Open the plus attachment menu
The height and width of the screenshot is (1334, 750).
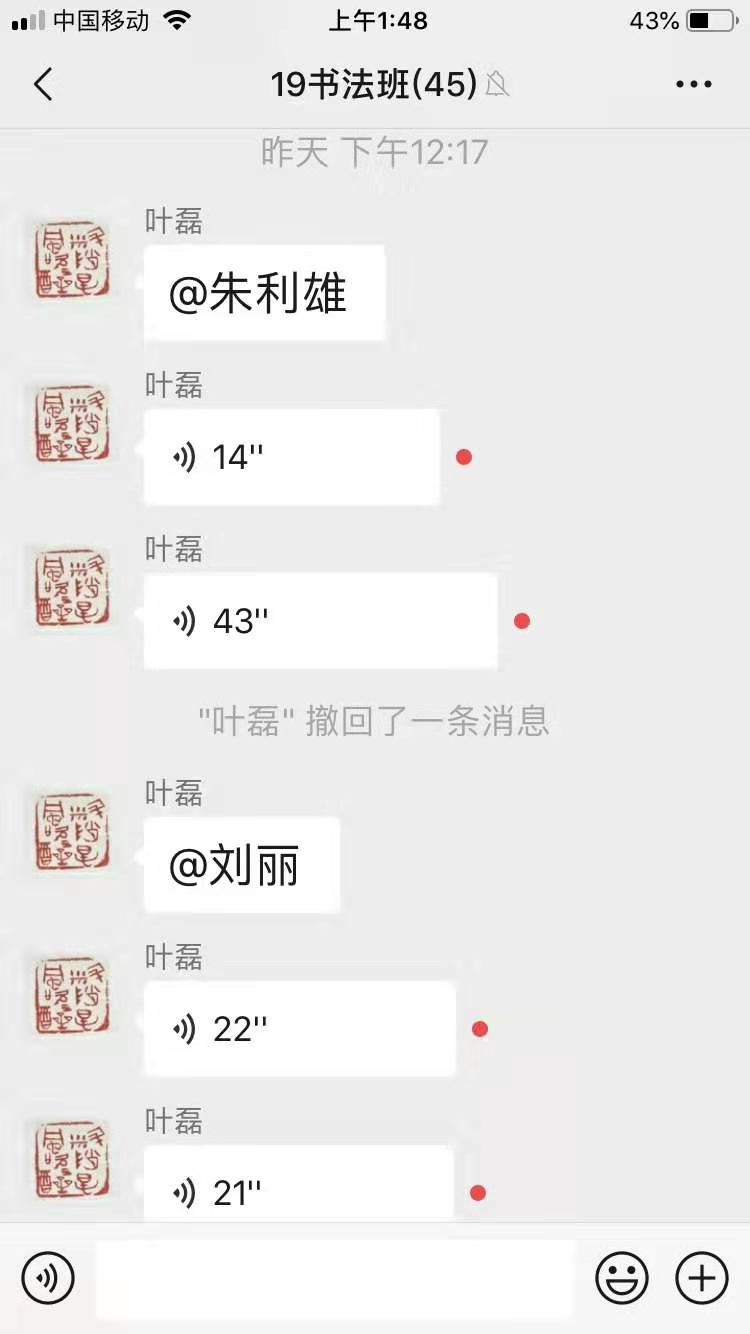702,1277
